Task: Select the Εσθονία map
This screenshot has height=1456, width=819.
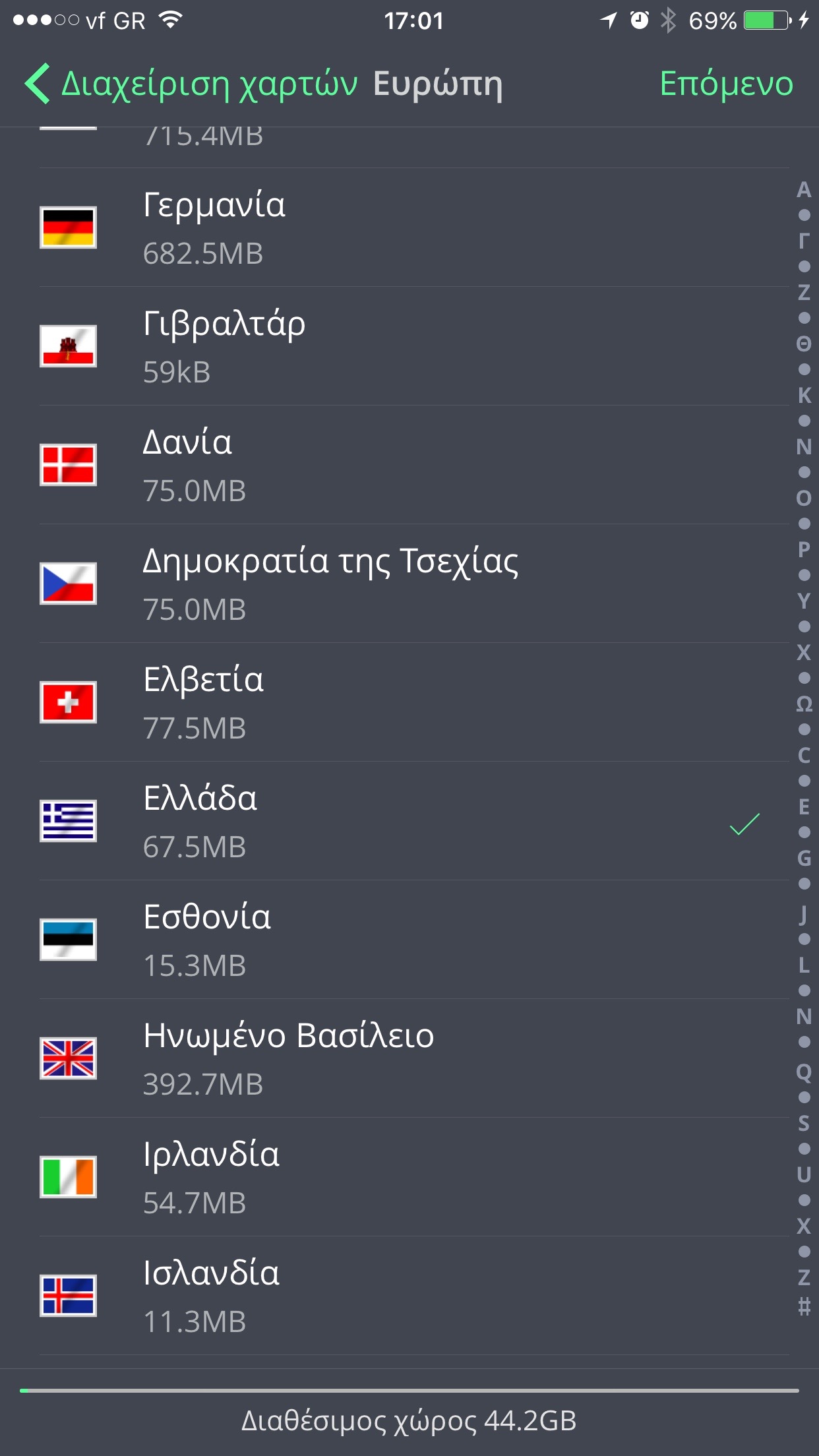Action: coord(414,940)
